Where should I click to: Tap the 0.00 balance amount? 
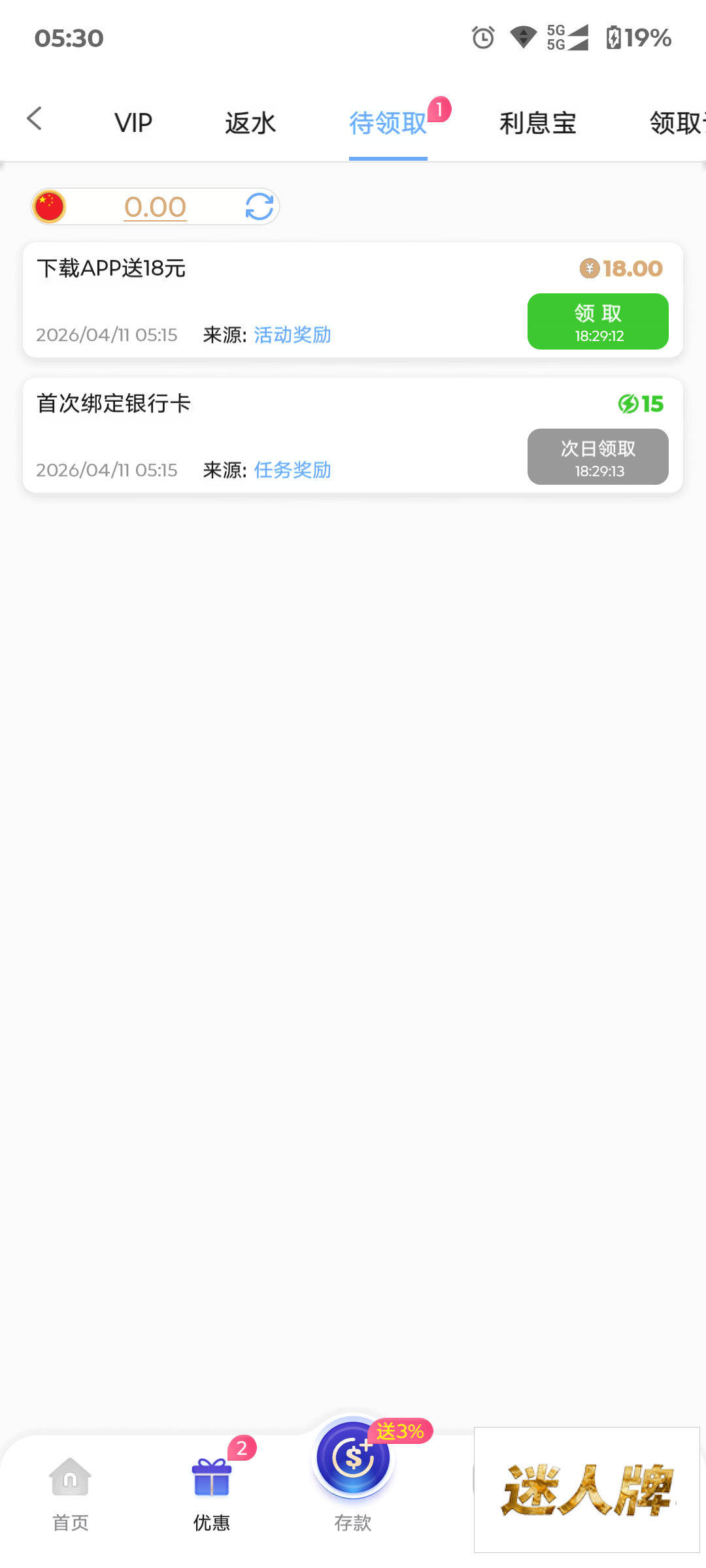coord(156,207)
